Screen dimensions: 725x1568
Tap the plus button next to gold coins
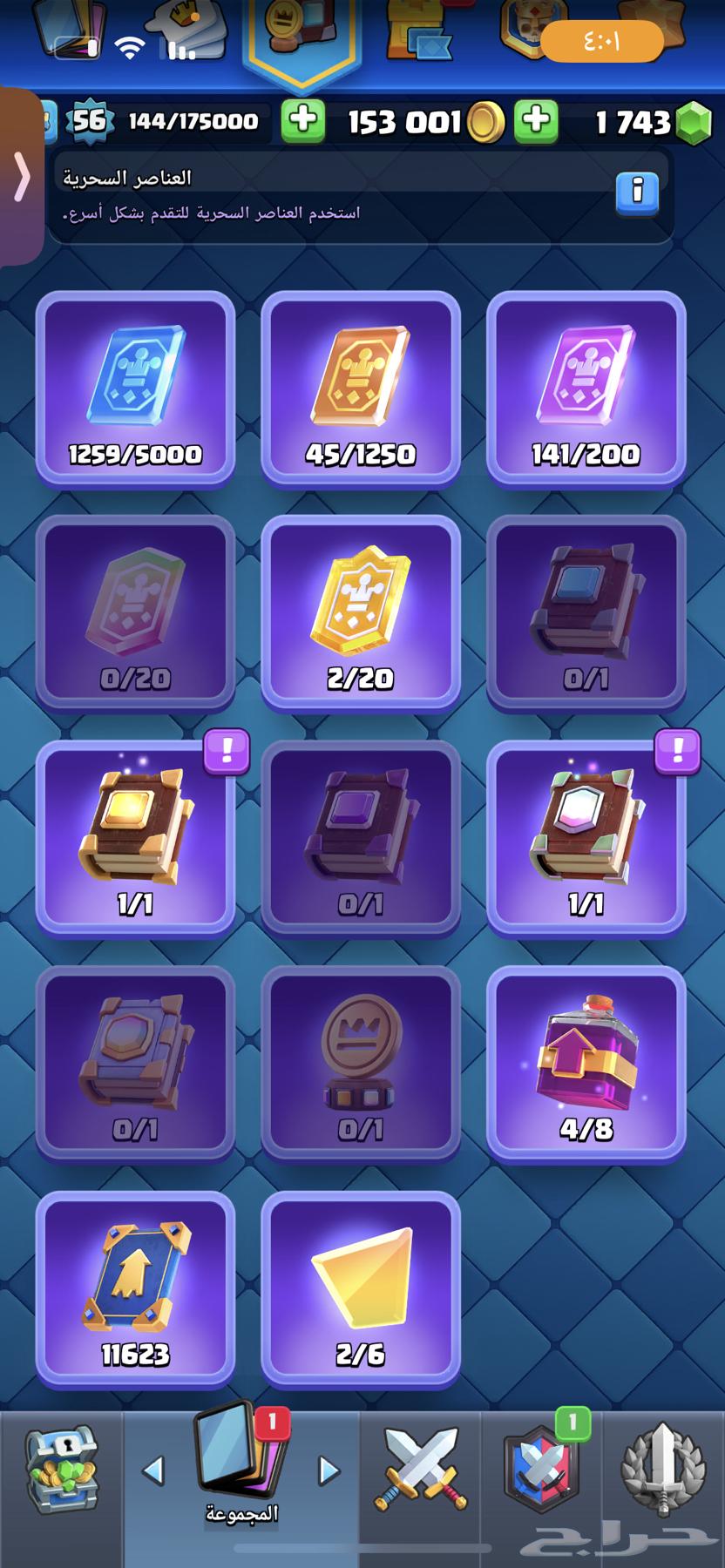point(536,120)
